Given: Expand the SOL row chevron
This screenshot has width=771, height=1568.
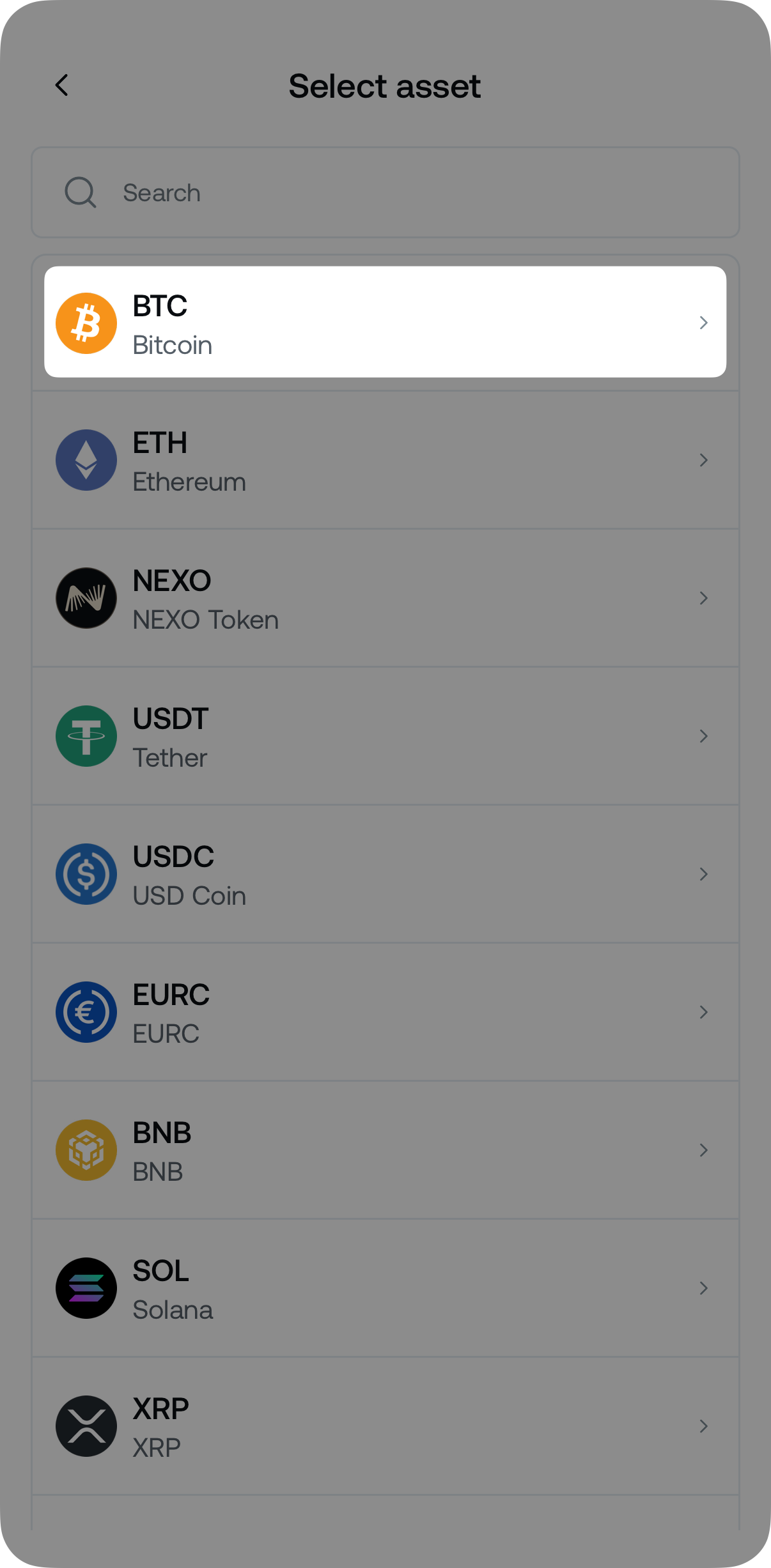Looking at the screenshot, I should (x=704, y=1288).
